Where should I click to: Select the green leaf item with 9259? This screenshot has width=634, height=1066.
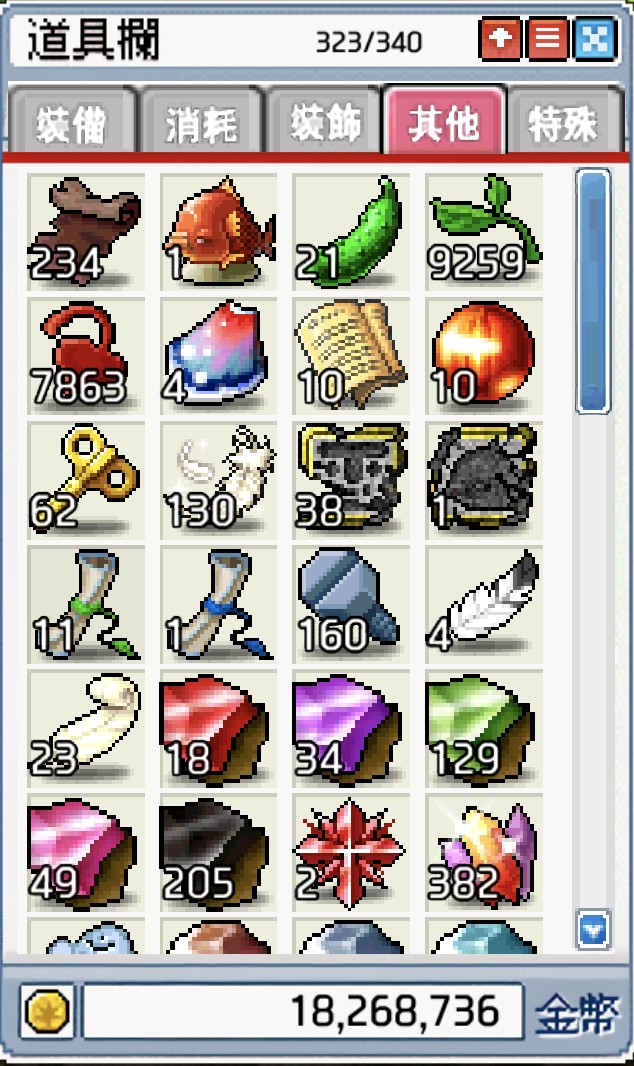click(484, 231)
